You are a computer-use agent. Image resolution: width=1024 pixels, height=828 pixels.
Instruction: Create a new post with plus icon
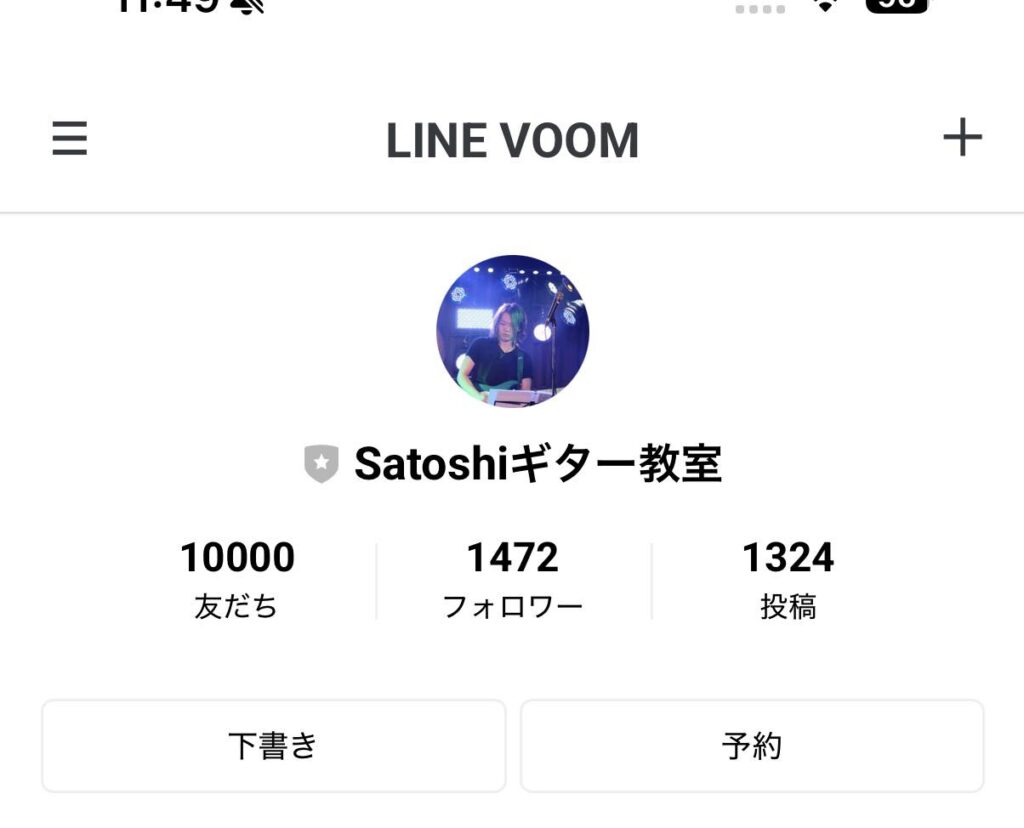tap(962, 137)
